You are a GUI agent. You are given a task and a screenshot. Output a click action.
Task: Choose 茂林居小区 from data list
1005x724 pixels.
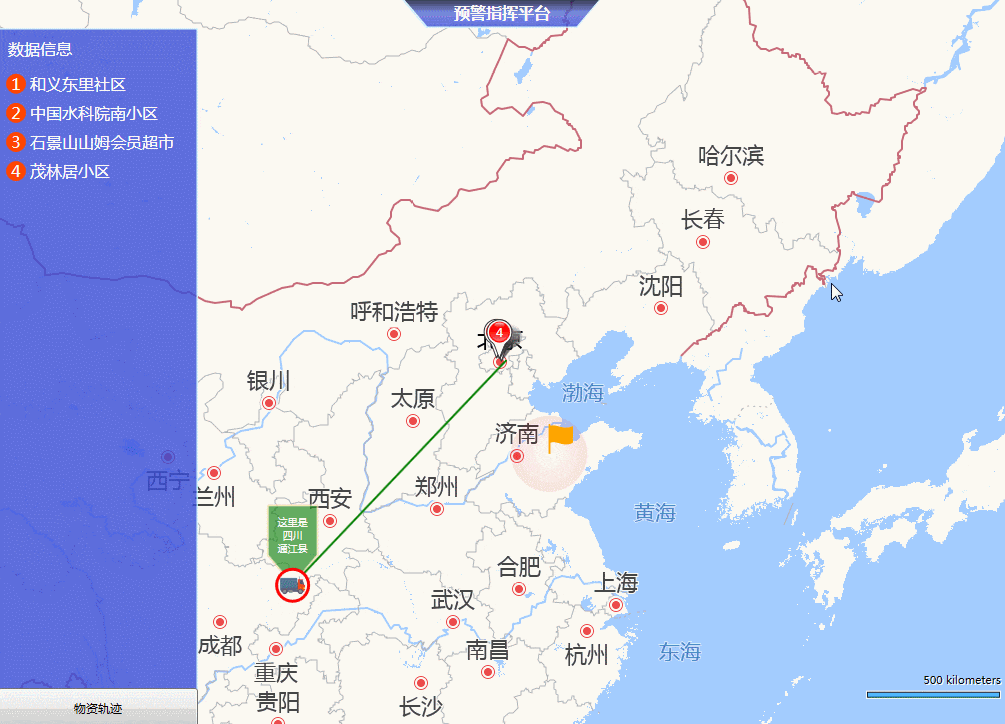[x=69, y=171]
